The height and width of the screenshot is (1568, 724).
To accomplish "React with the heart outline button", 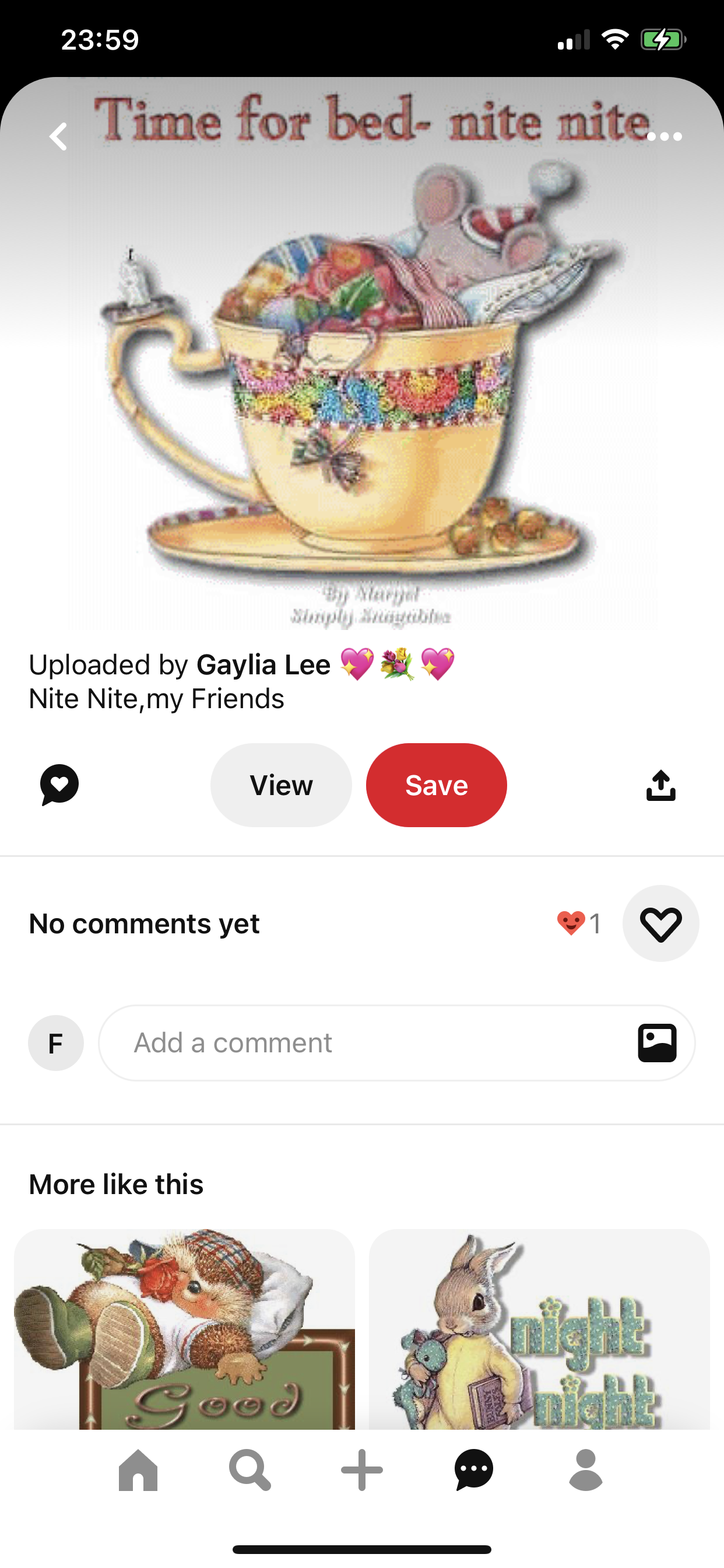I will (660, 923).
